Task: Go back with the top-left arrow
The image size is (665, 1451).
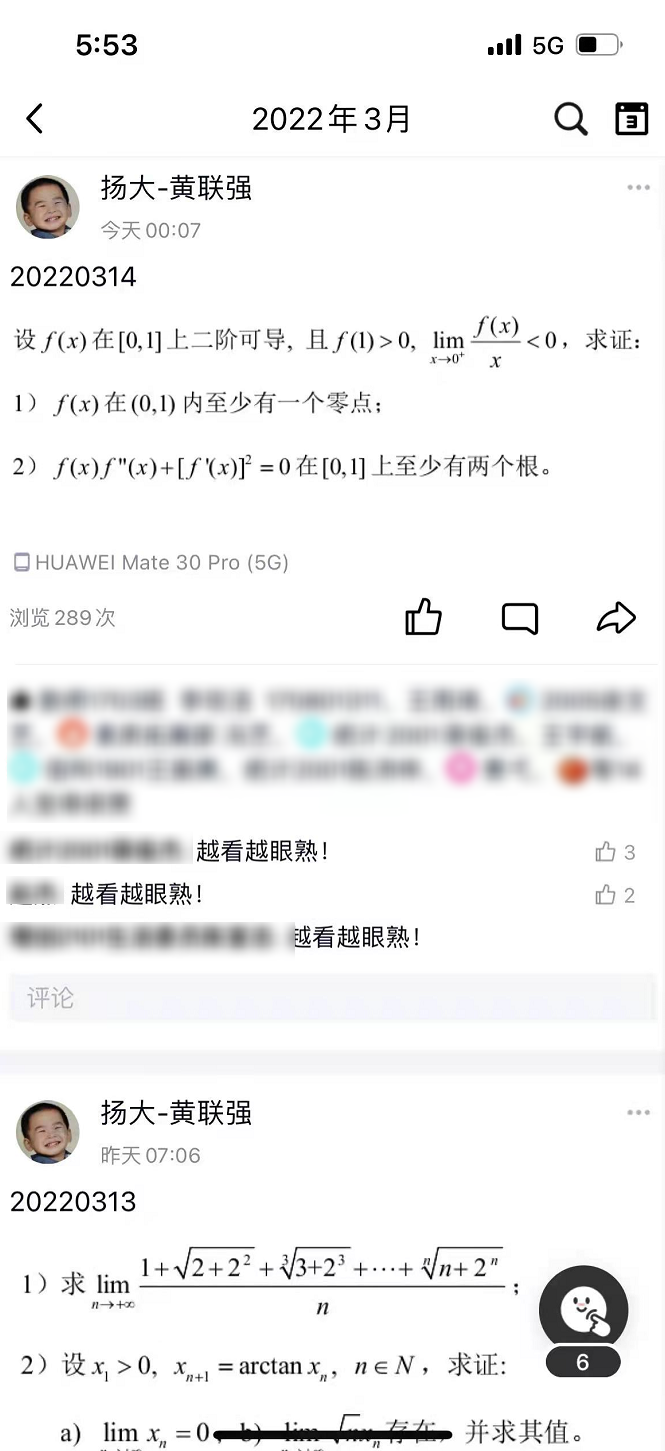Action: (34, 119)
